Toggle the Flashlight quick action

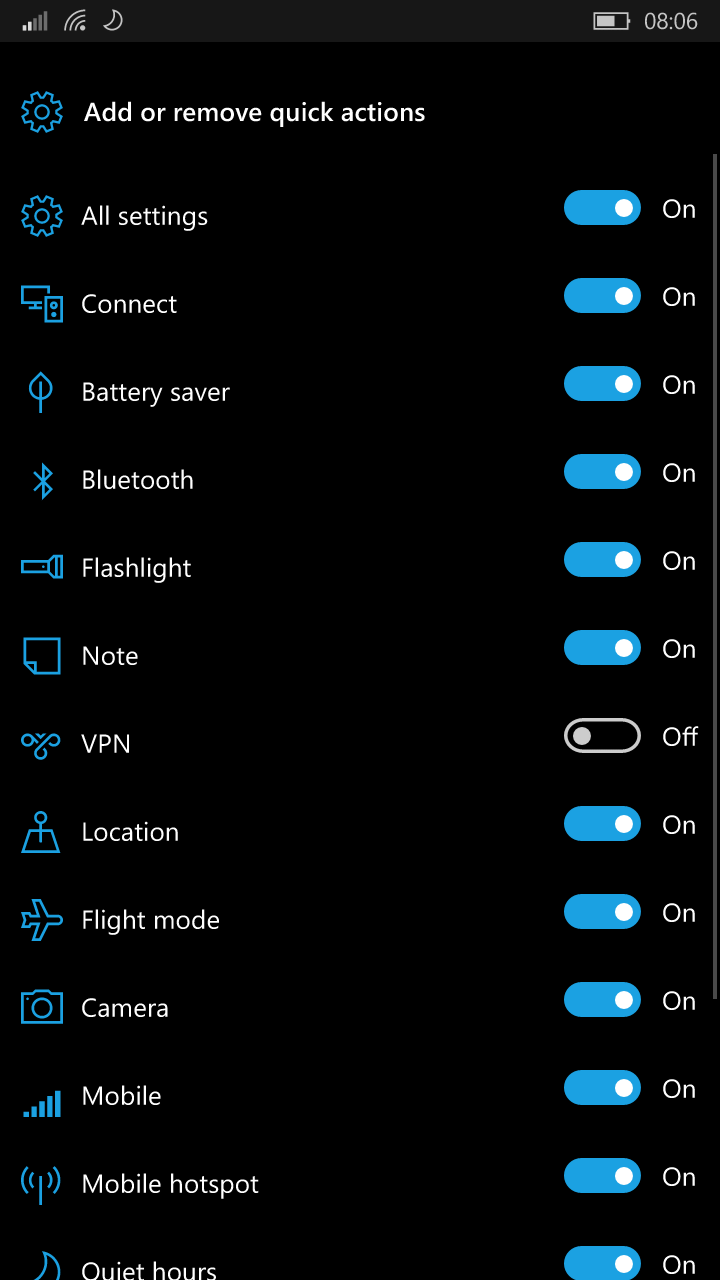point(602,560)
